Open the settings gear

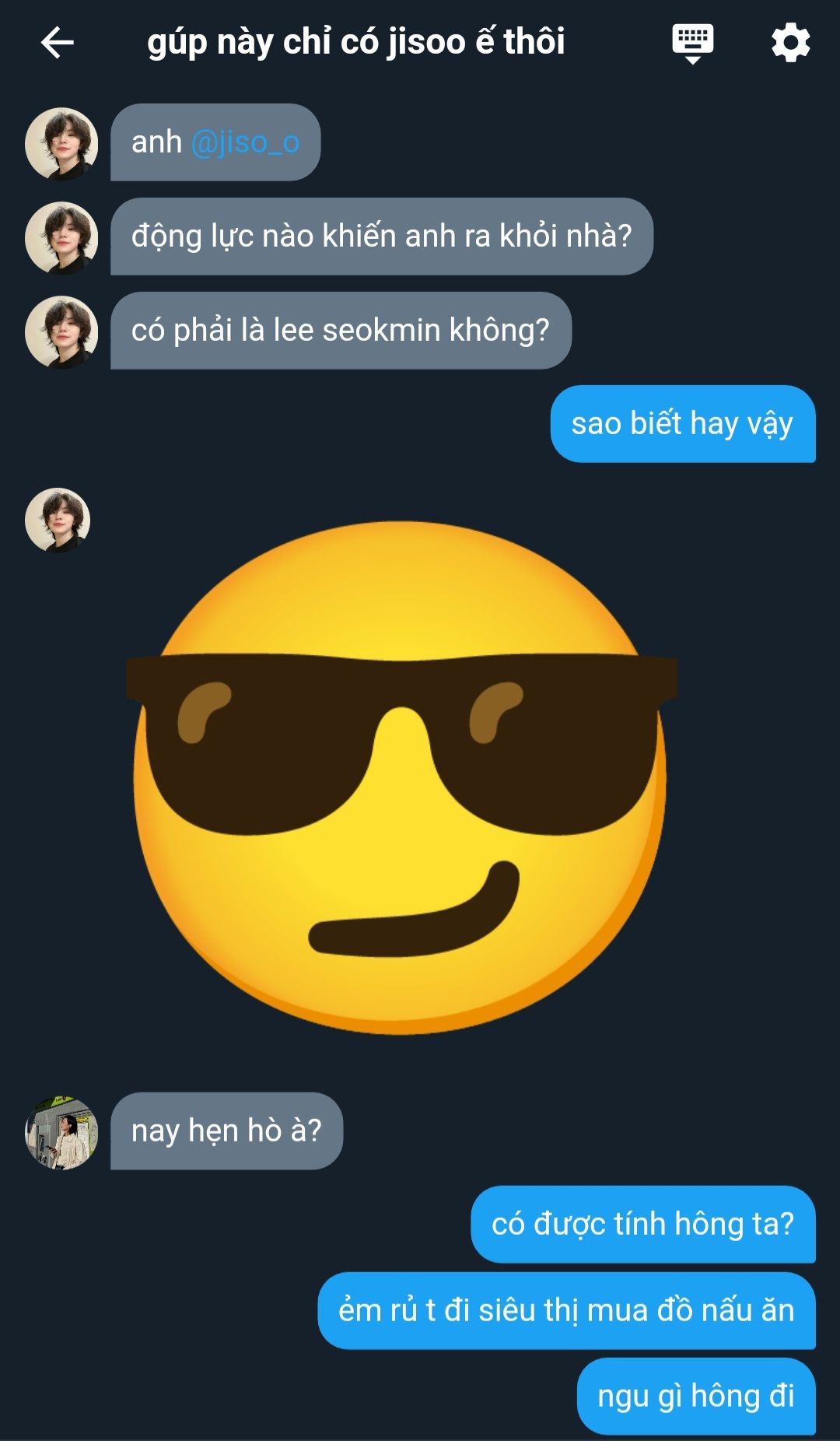[x=790, y=42]
